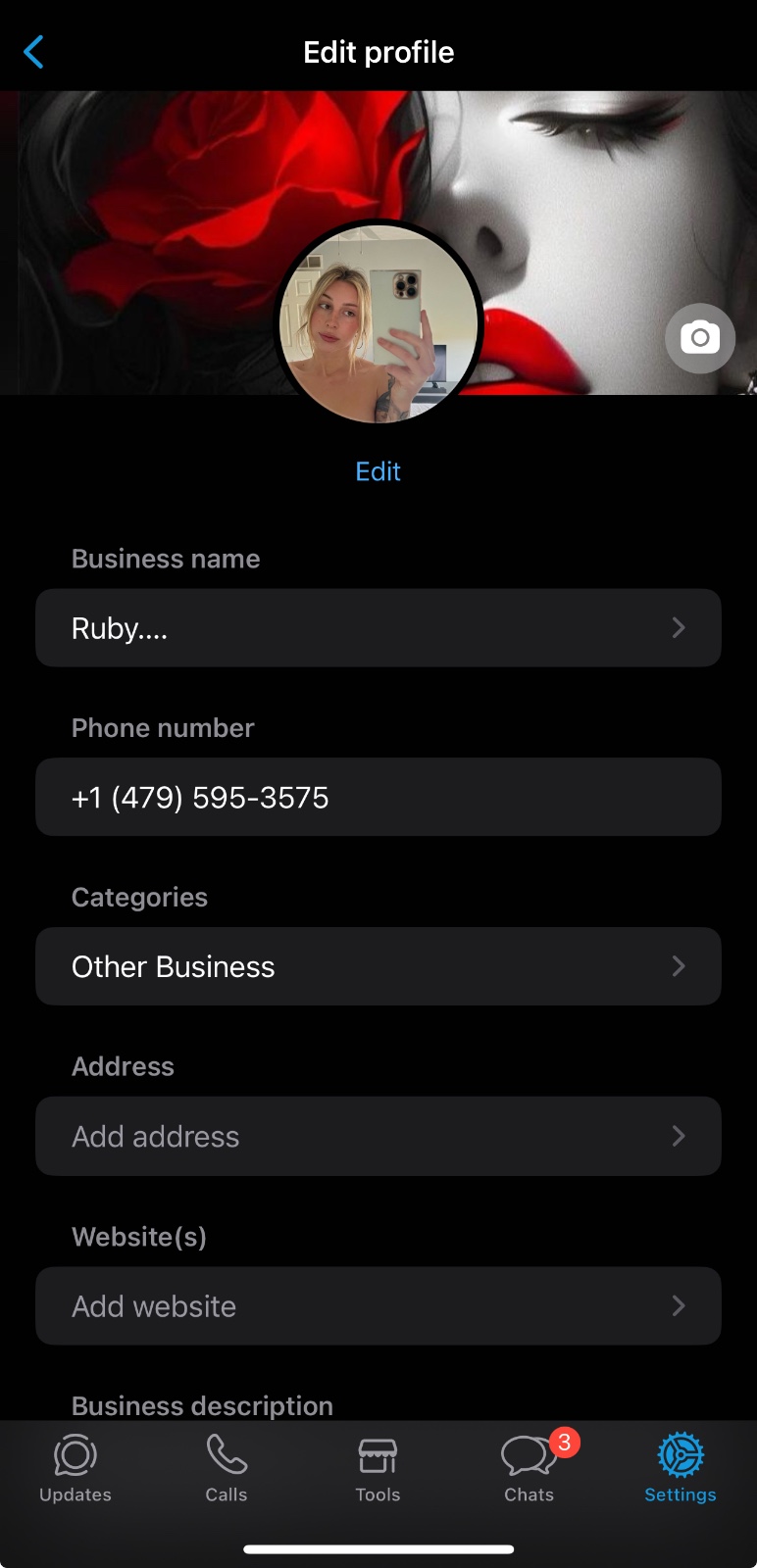Switch to the Calls tab
The image size is (757, 1568).
pos(227,1467)
